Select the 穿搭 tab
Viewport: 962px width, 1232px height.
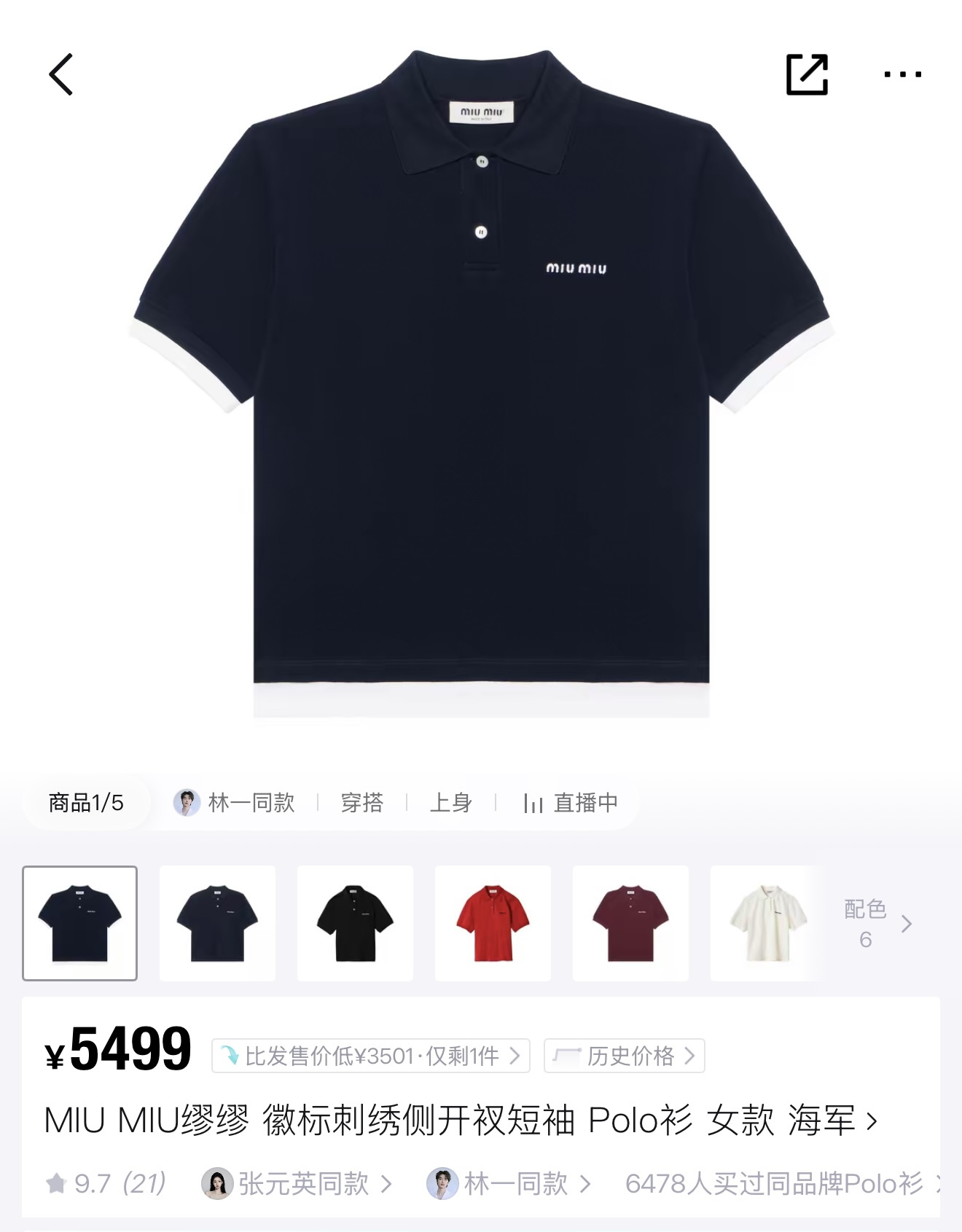[362, 802]
